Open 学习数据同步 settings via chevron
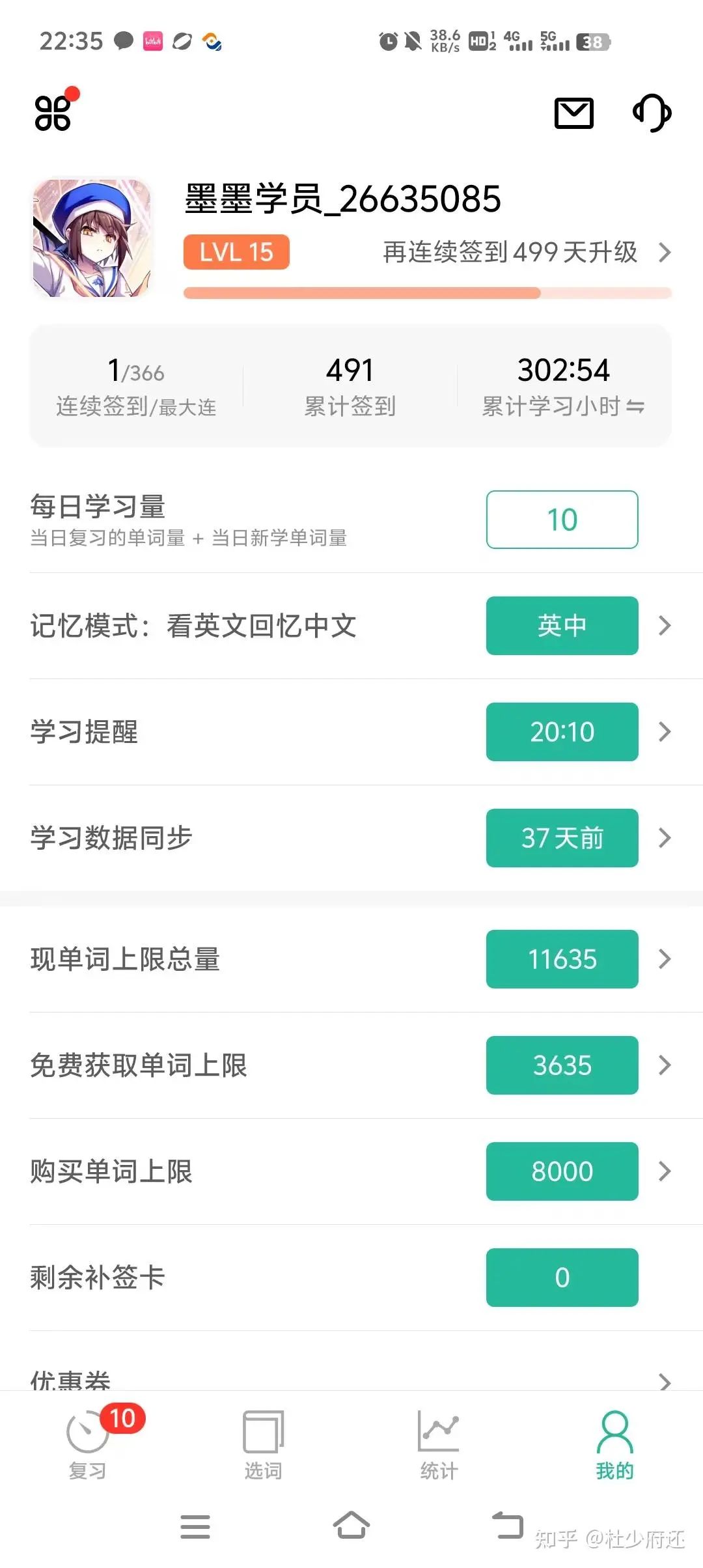The height and width of the screenshot is (1568, 703). 665,838
